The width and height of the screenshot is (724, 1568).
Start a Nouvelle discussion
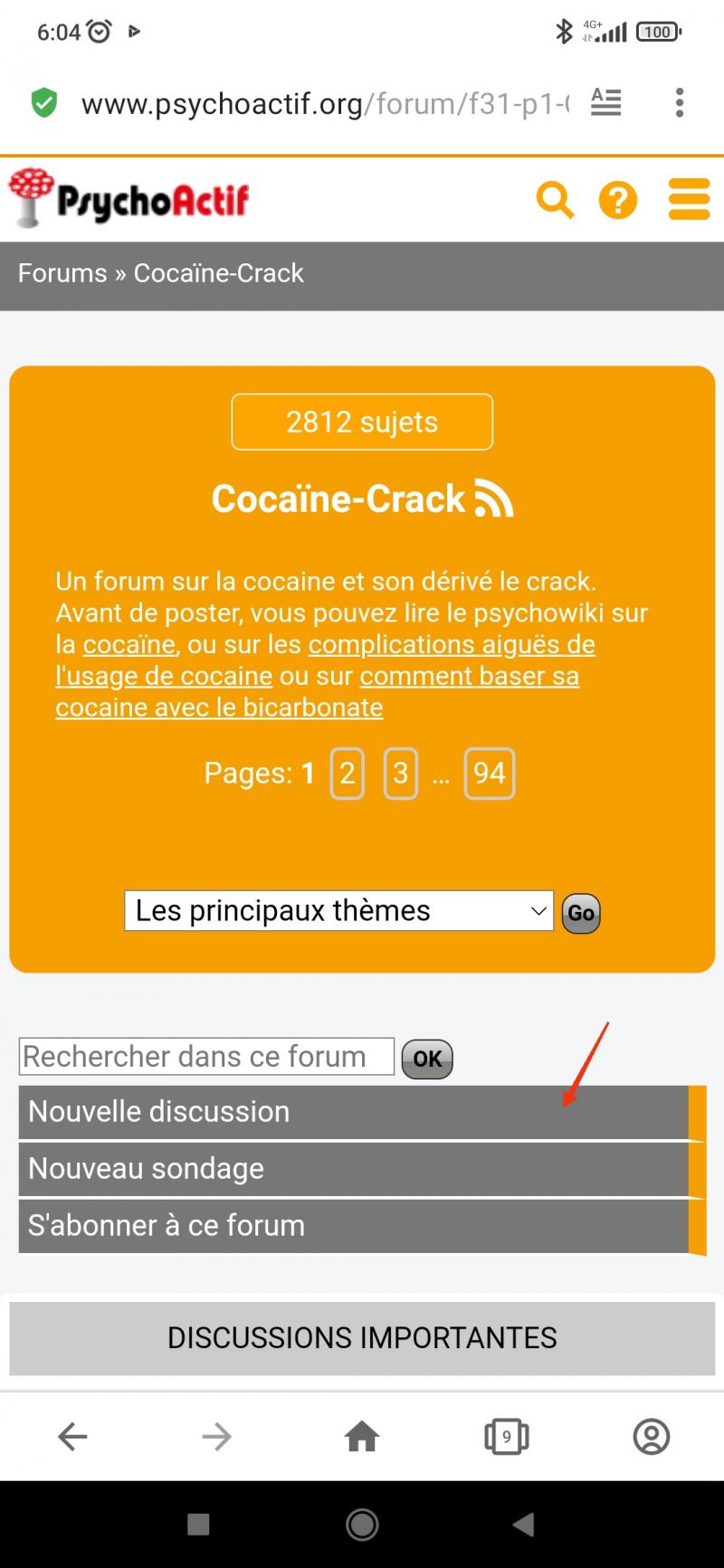(353, 1112)
